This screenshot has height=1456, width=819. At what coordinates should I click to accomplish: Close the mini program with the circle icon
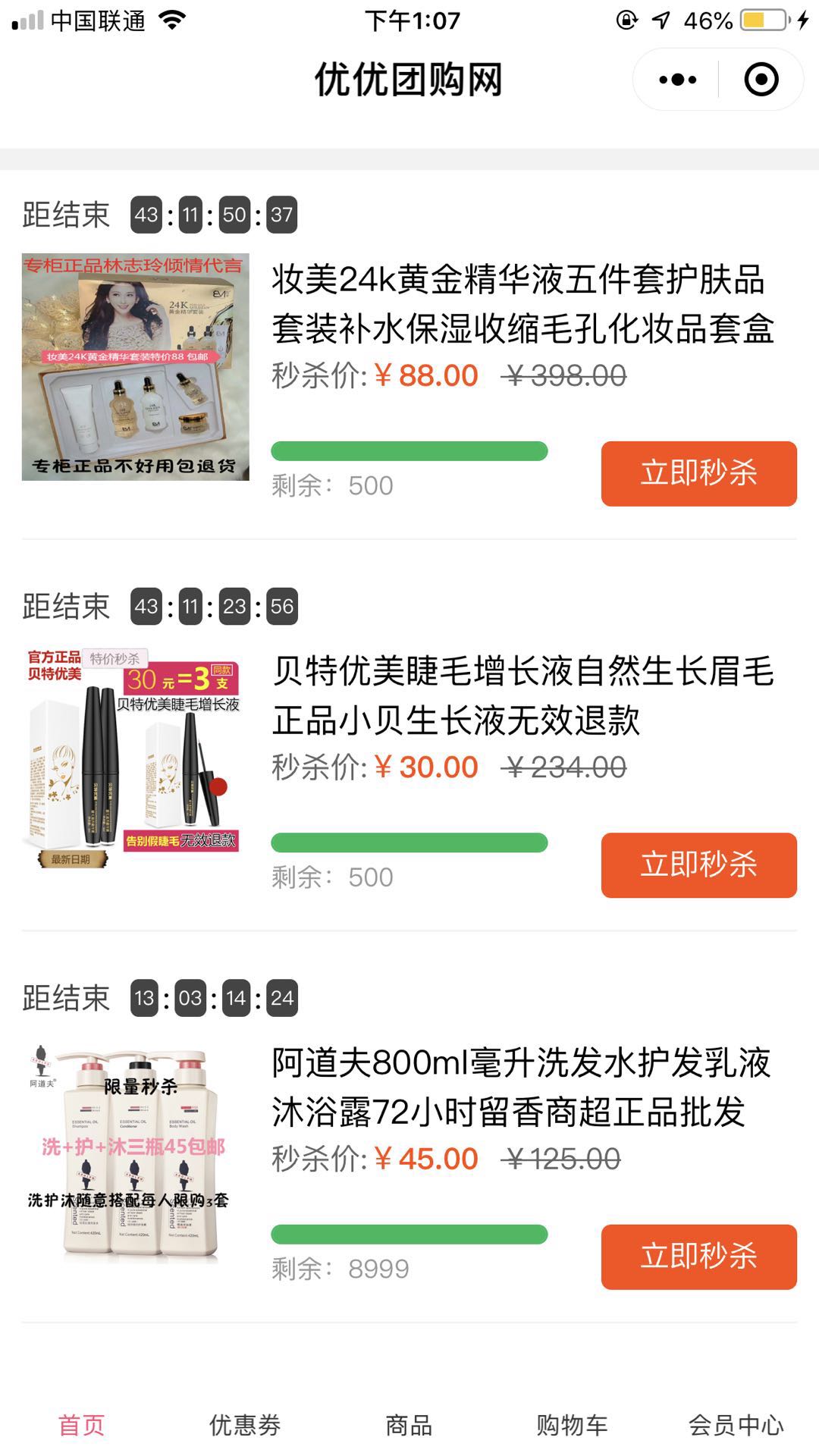click(x=761, y=80)
